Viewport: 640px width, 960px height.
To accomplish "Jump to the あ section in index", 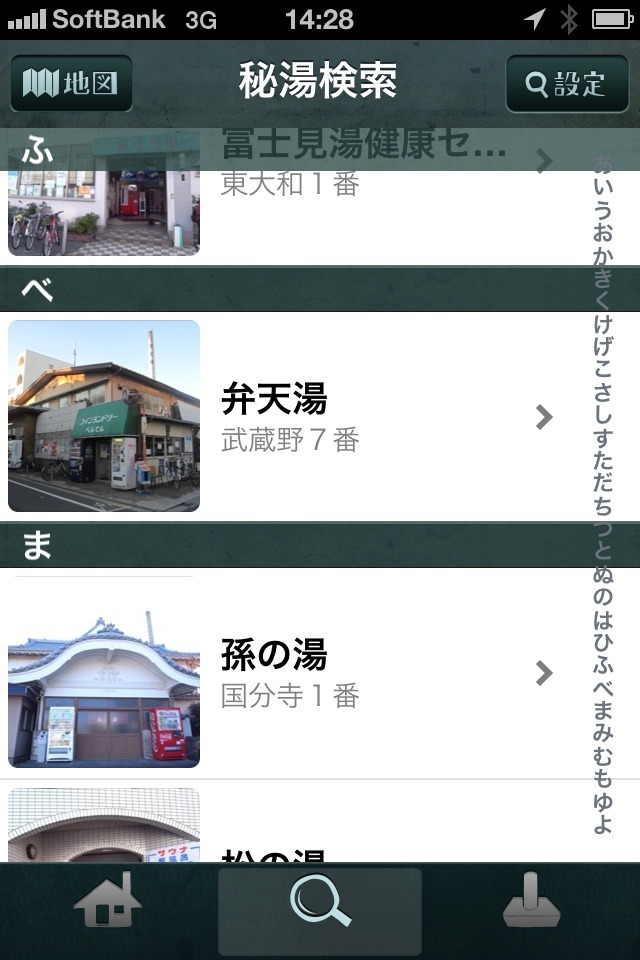I will tap(603, 164).
